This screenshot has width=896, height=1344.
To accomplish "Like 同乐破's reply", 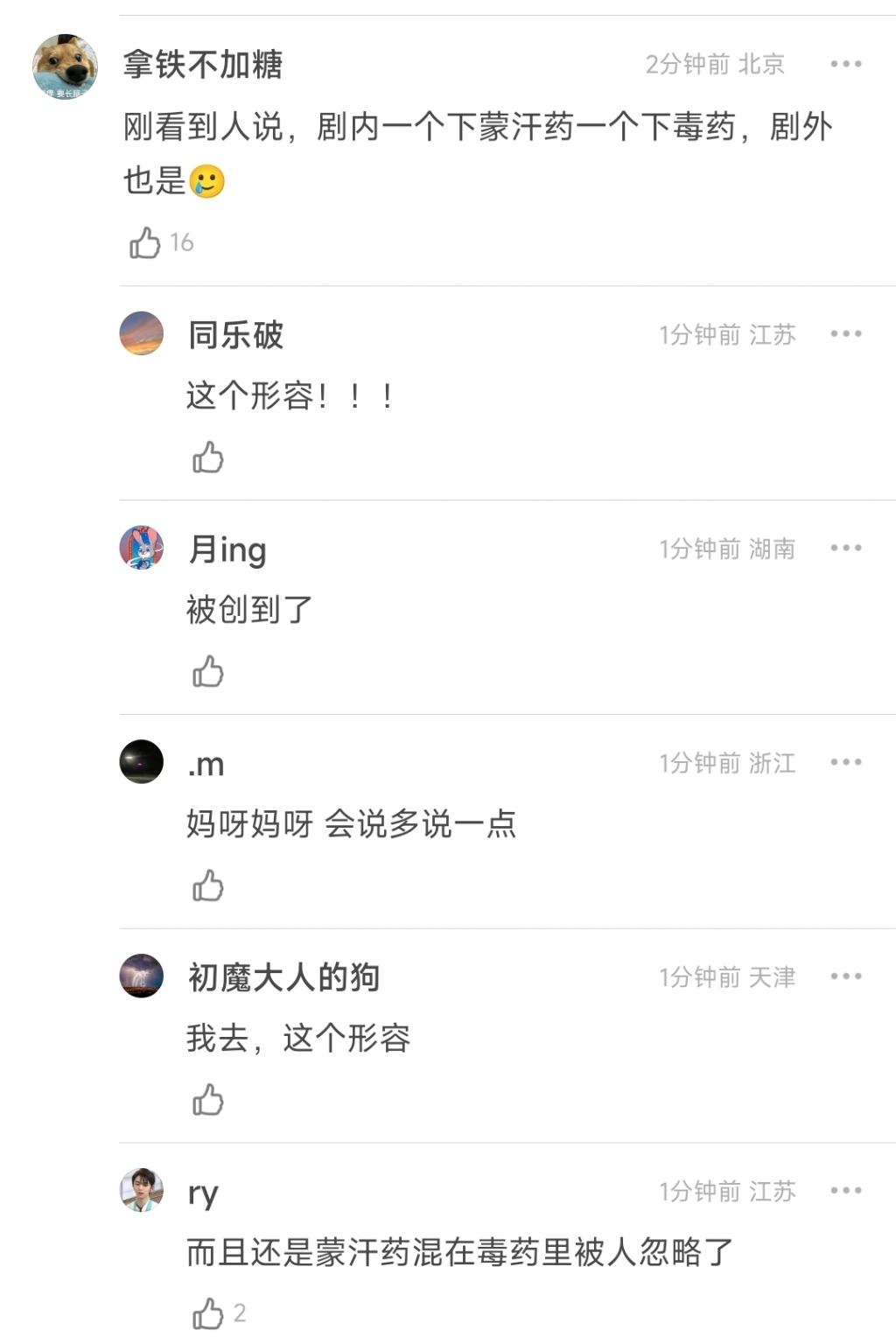I will point(208,457).
